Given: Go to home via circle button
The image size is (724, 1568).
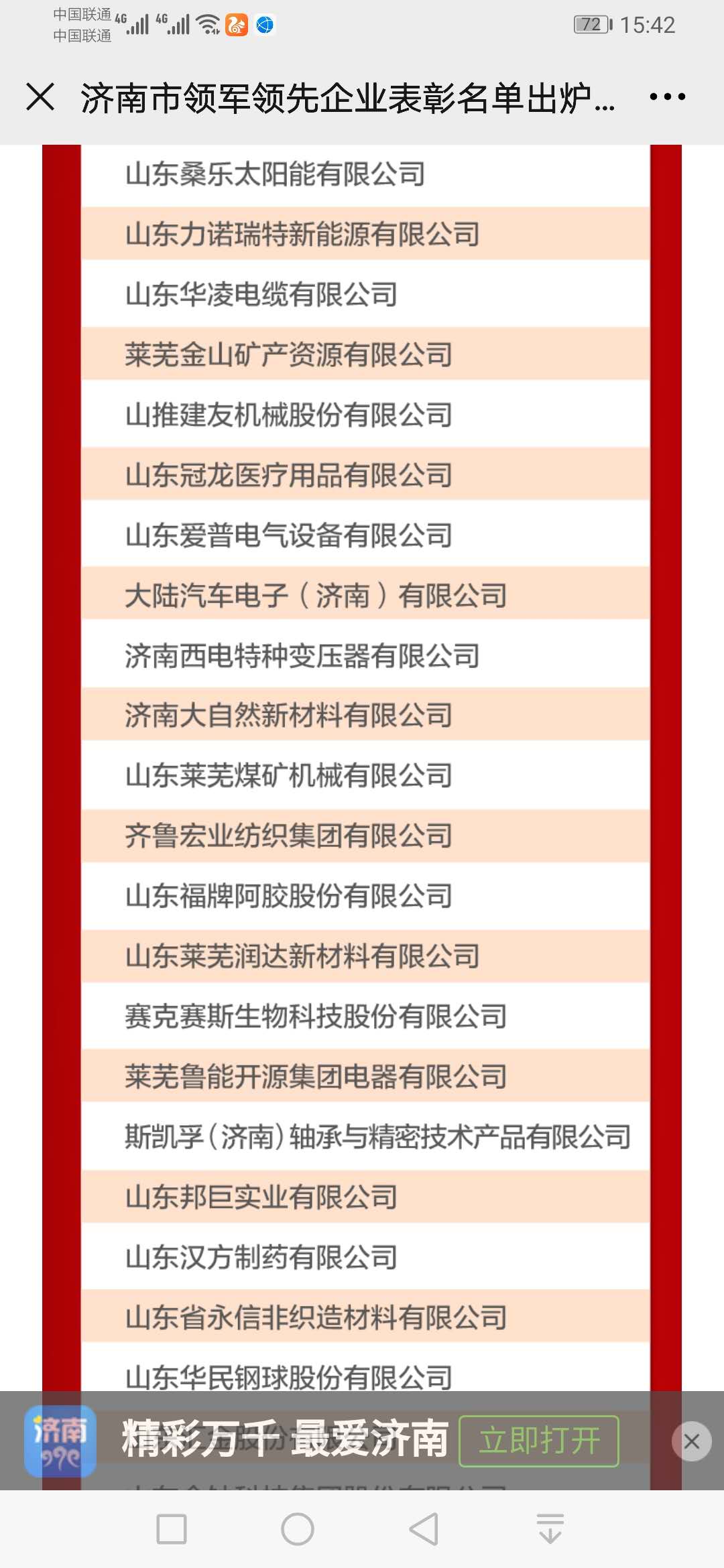Looking at the screenshot, I should (x=298, y=1529).
